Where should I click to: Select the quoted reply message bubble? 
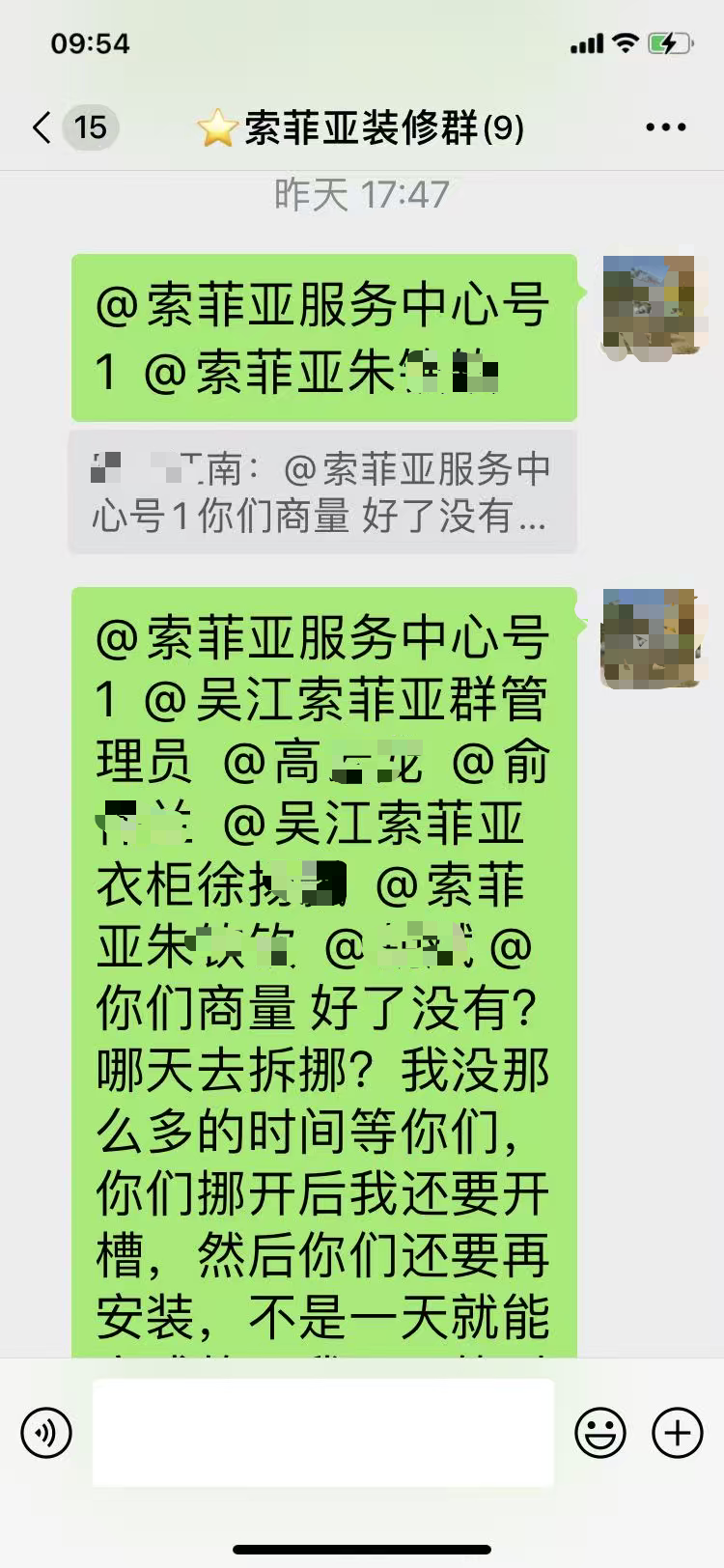(x=324, y=495)
